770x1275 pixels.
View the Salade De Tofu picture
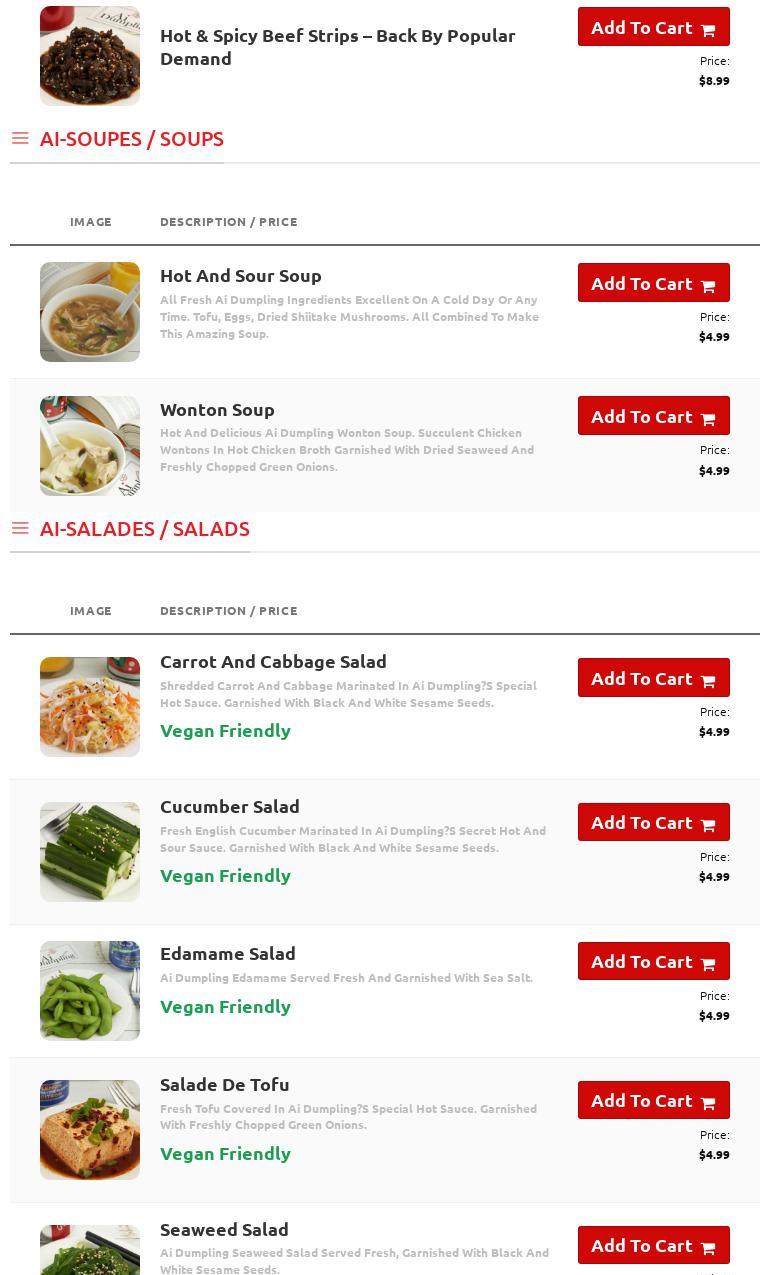tap(90, 1130)
